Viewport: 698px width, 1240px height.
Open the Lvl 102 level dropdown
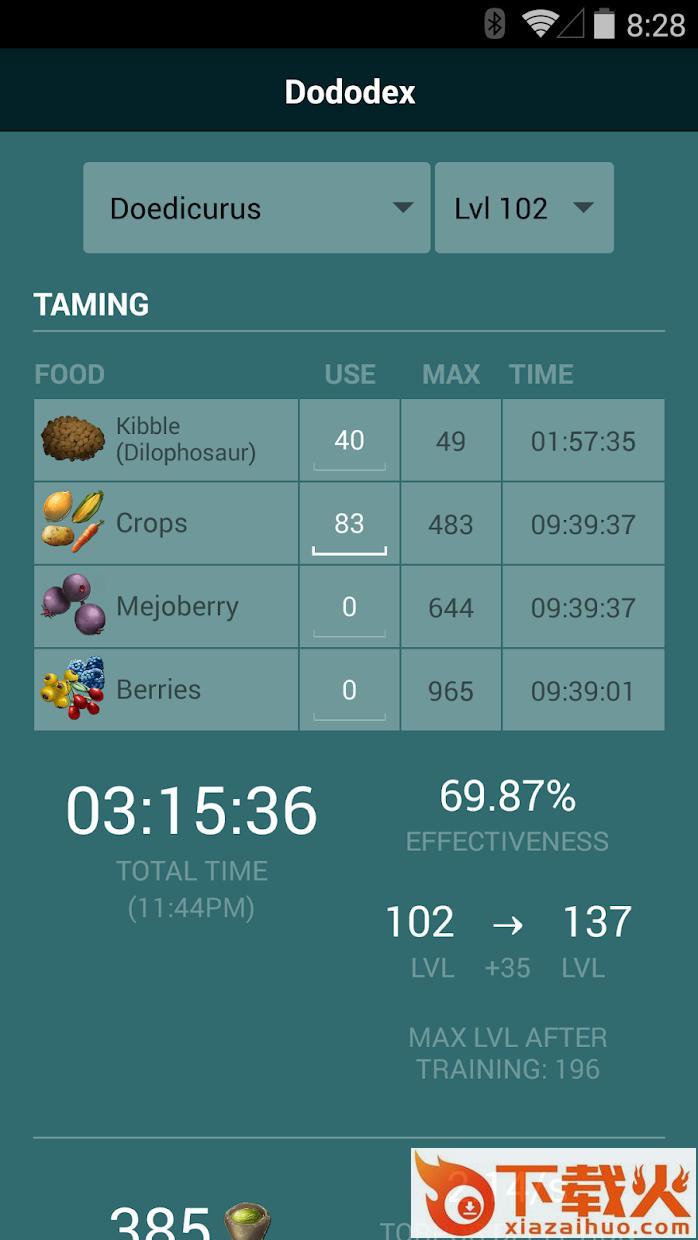(523, 208)
